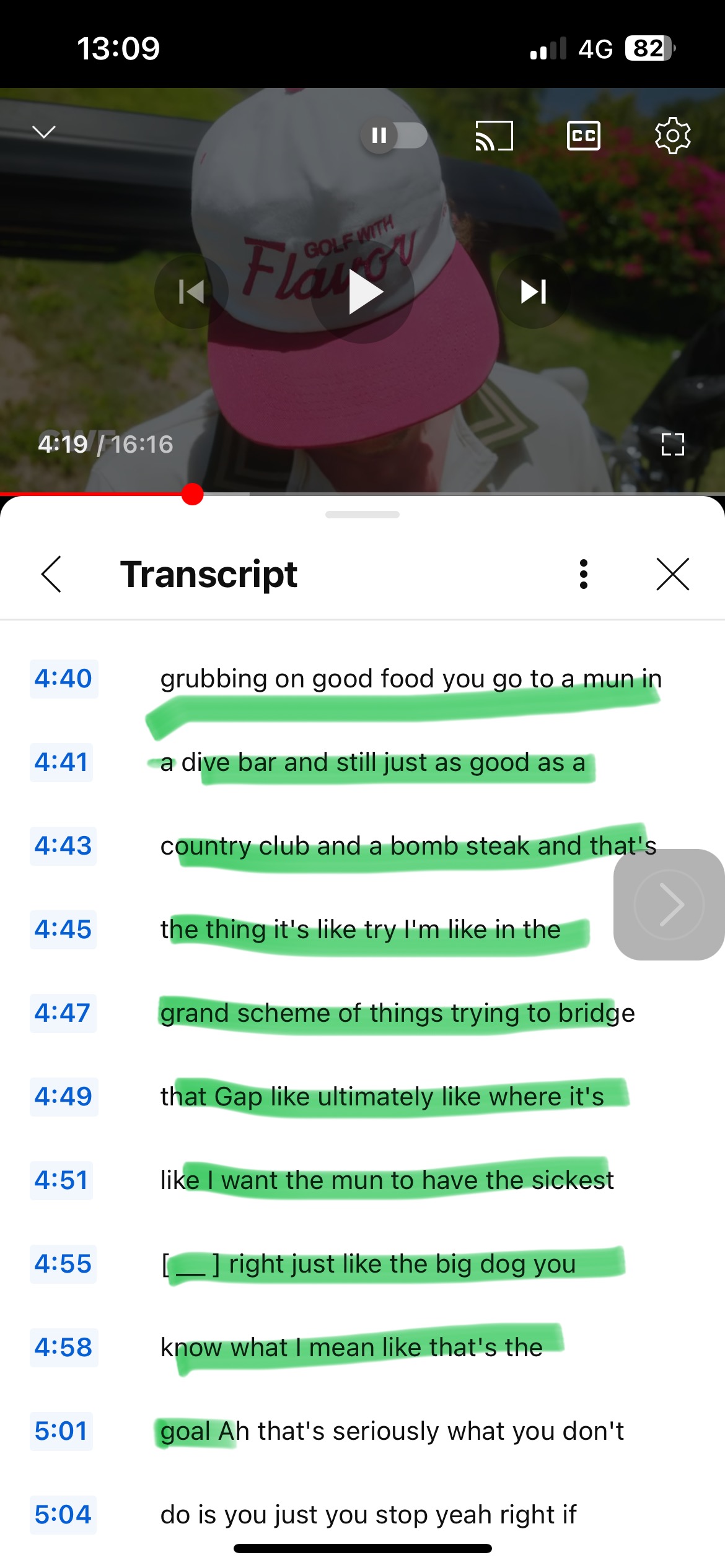The height and width of the screenshot is (1568, 725).
Task: Tap the gray floating arrow button
Action: (x=669, y=905)
